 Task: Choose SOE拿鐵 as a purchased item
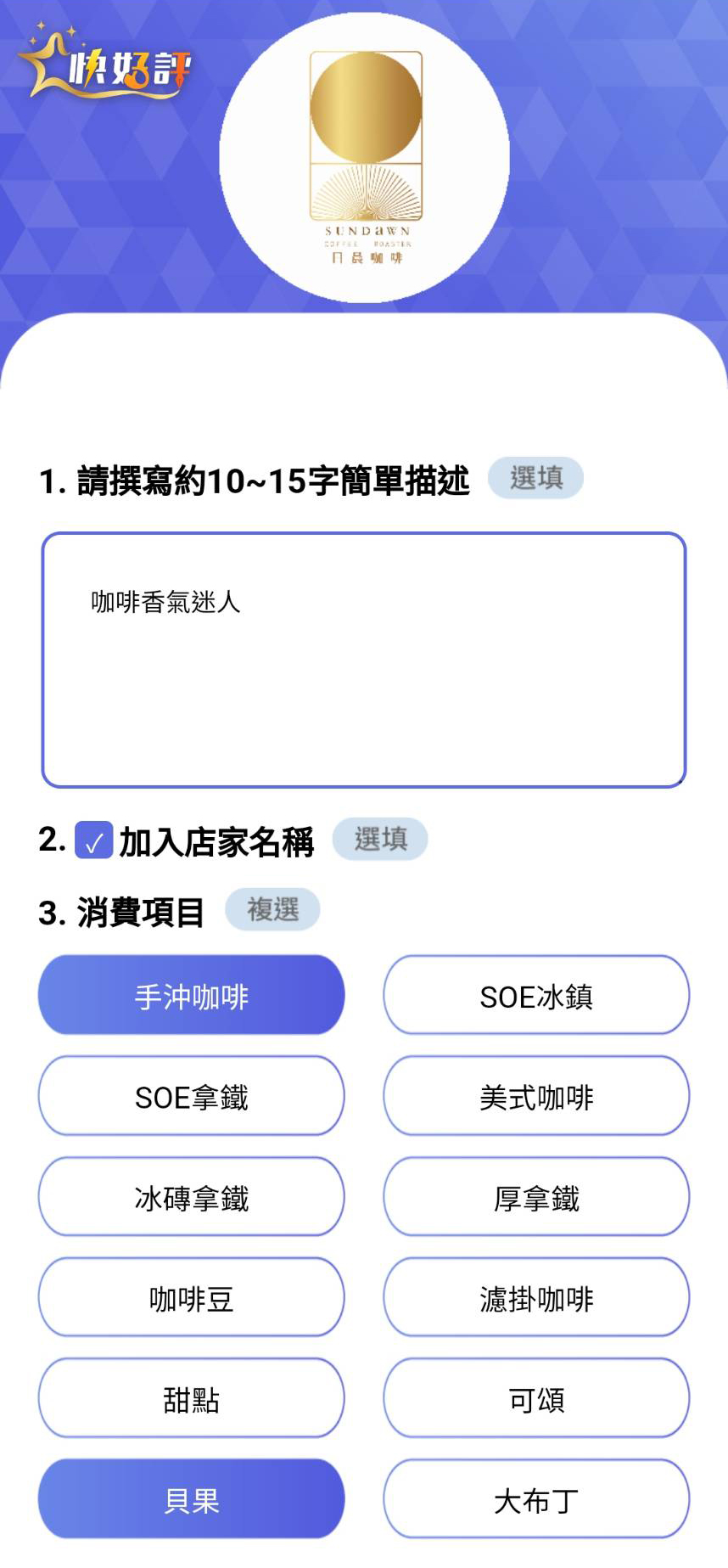[192, 1096]
